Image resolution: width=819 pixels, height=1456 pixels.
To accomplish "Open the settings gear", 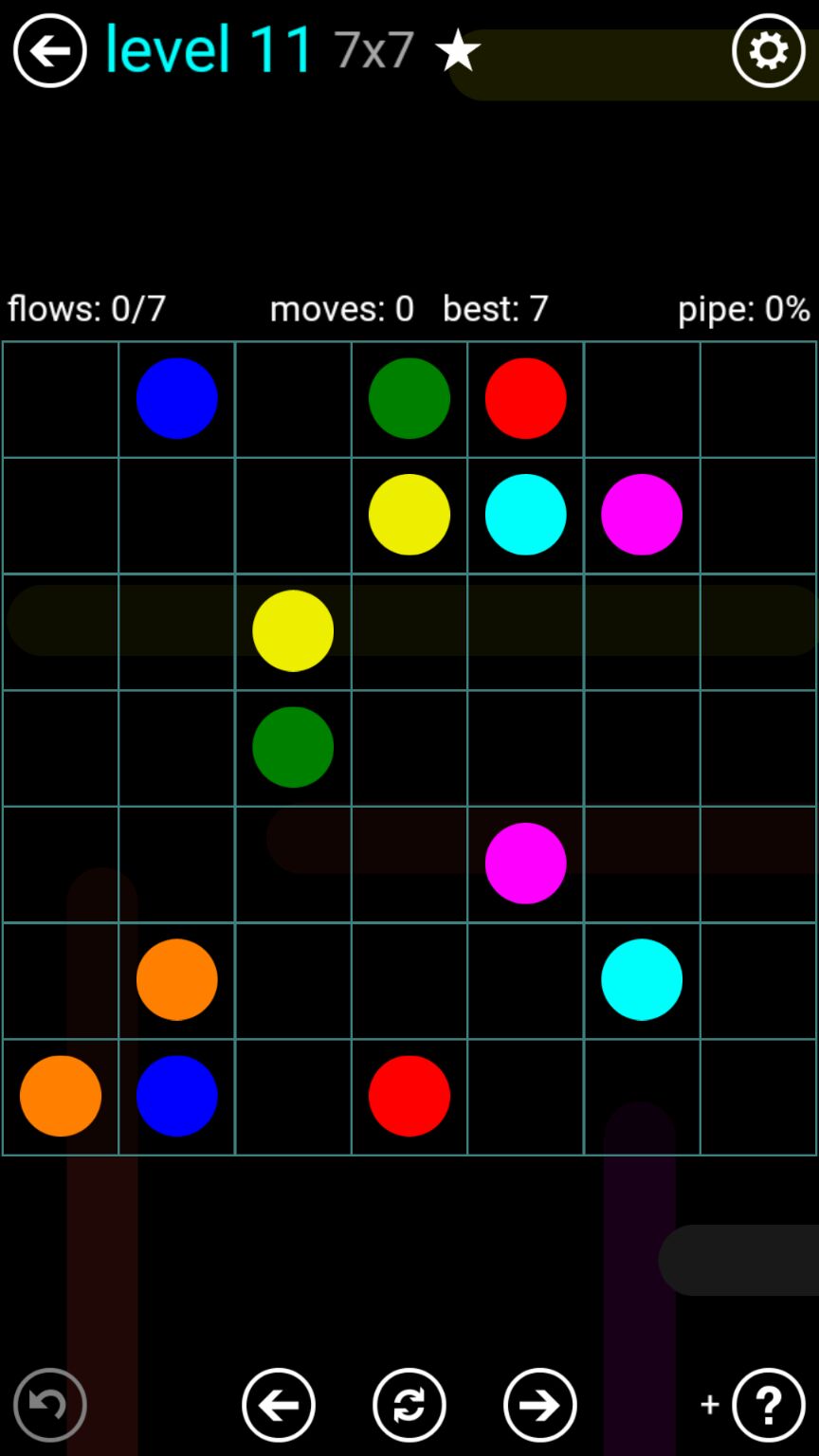I will point(768,50).
